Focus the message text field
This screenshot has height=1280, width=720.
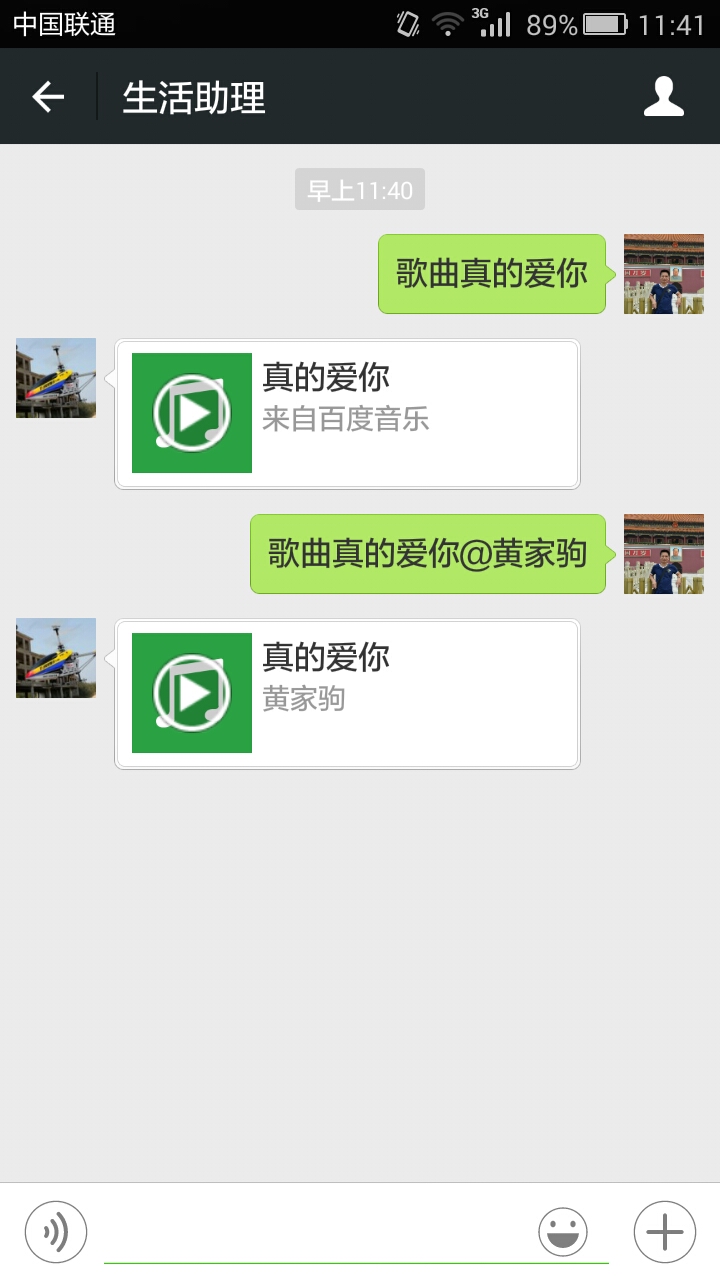click(316, 1232)
